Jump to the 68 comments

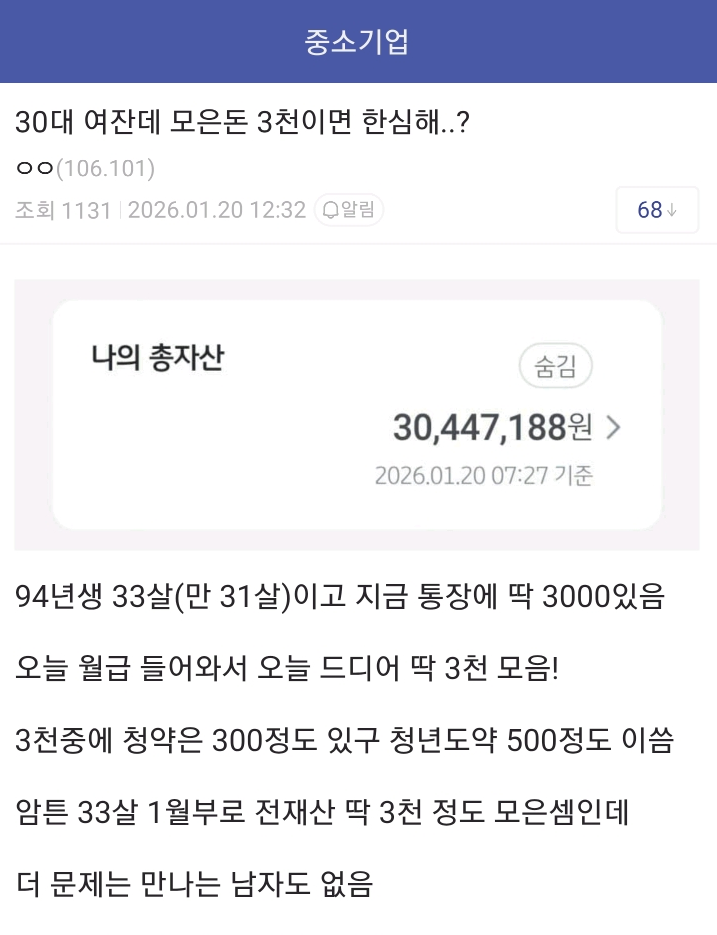click(x=657, y=210)
